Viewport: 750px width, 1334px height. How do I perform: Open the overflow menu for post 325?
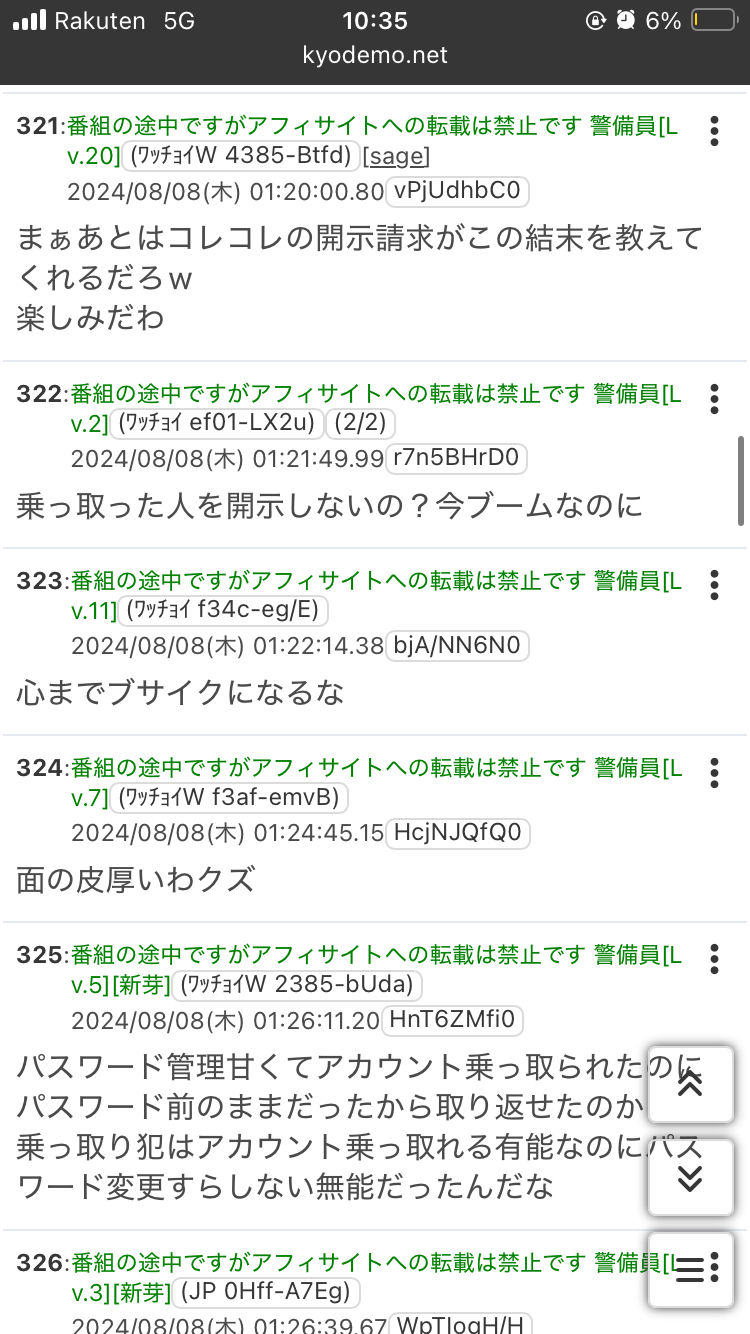(714, 958)
